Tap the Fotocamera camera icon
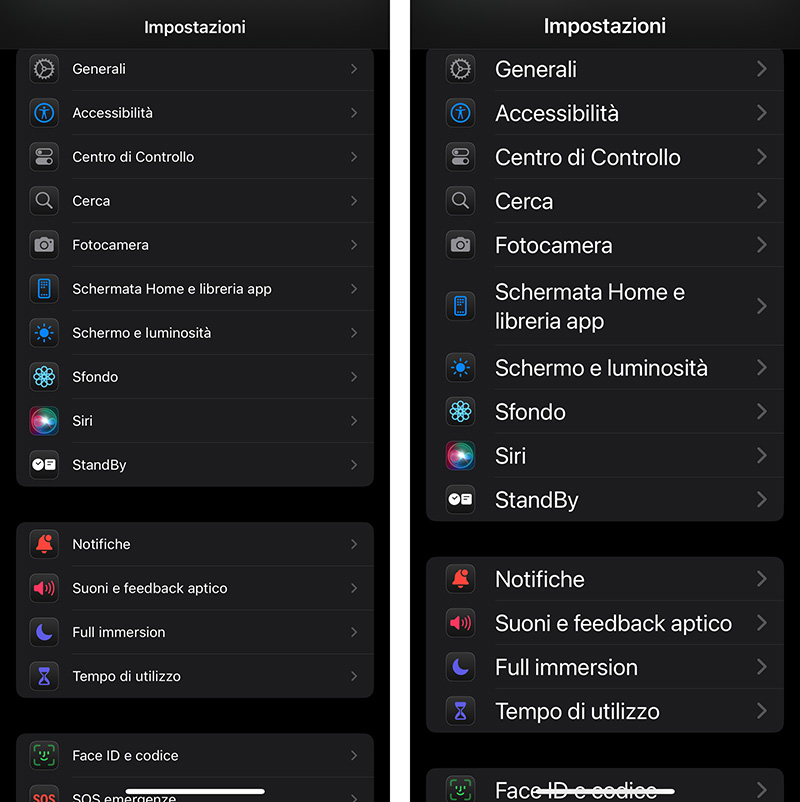 tap(44, 245)
